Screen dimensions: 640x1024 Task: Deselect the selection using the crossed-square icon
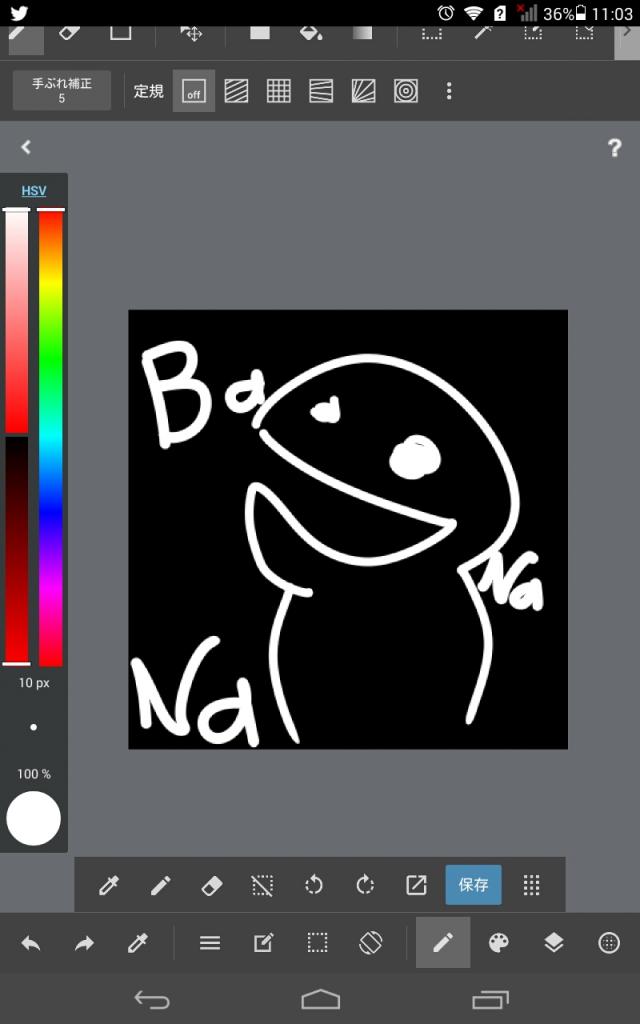(x=262, y=885)
